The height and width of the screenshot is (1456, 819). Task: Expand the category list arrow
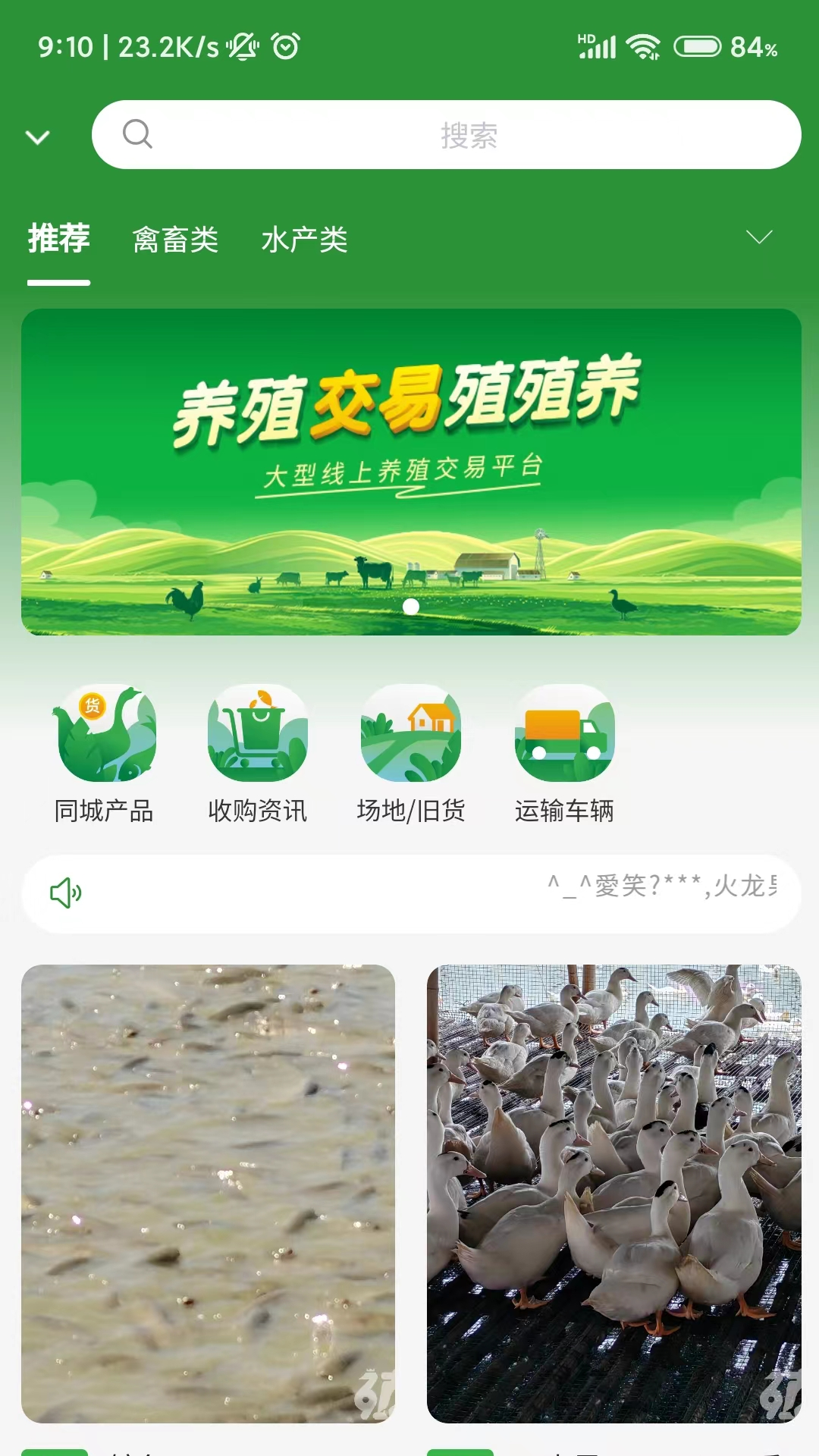coord(758,237)
